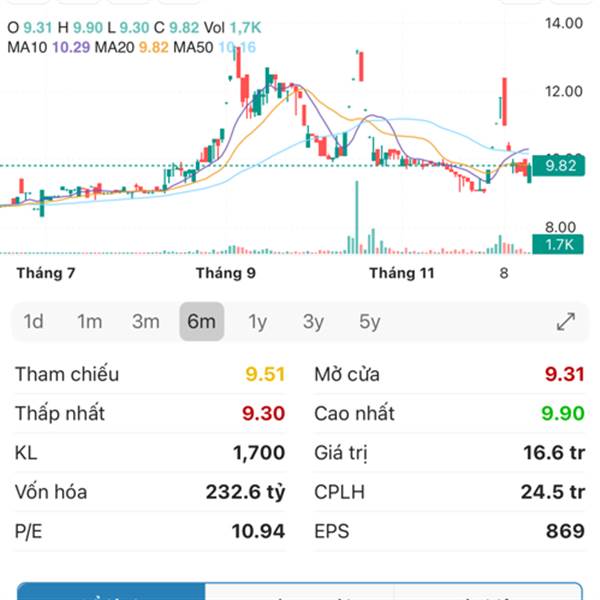
Task: Expand the chart to full screen
Action: [566, 322]
